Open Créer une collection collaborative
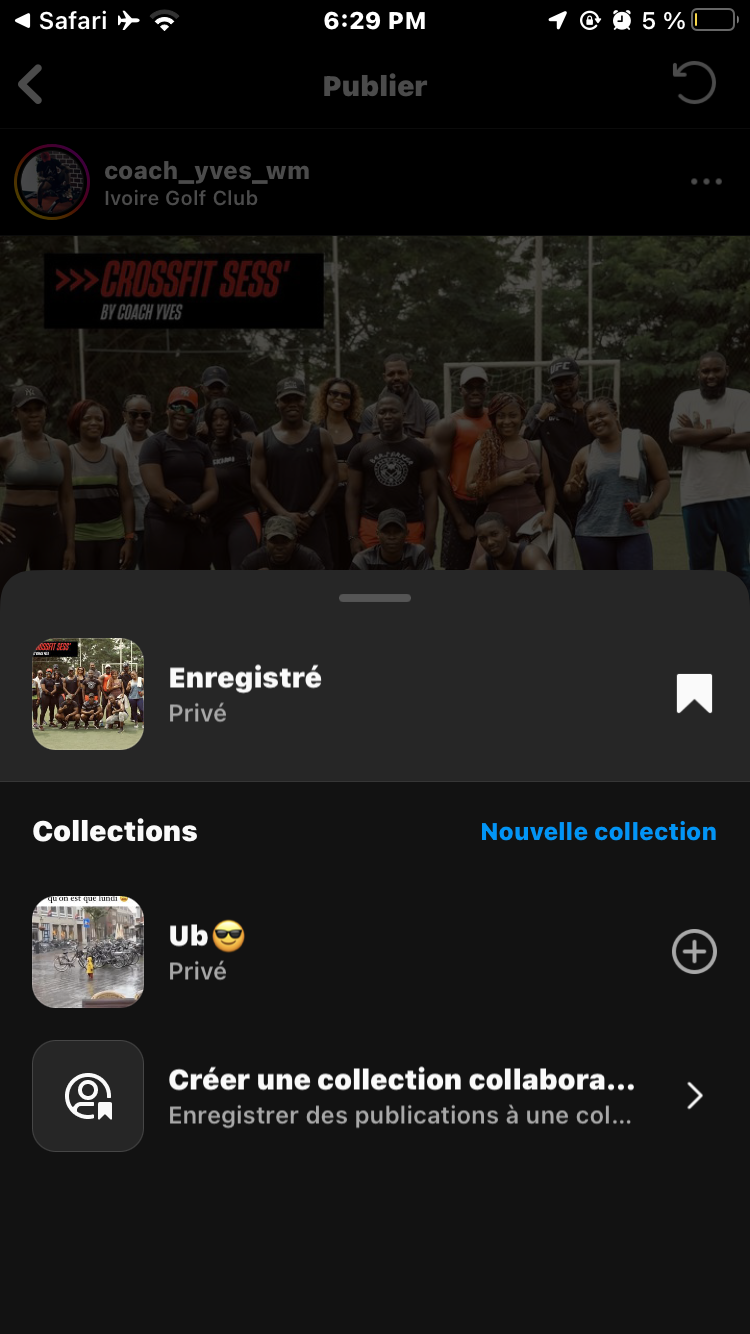The width and height of the screenshot is (750, 1334). pyautogui.click(x=400, y=1096)
